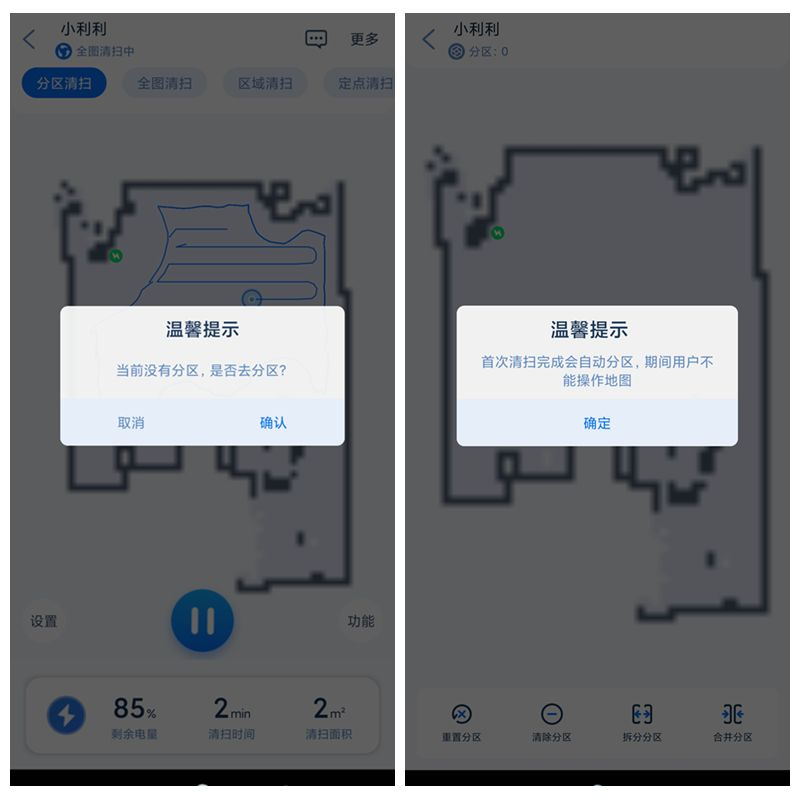Open 设置 settings button

point(44,621)
